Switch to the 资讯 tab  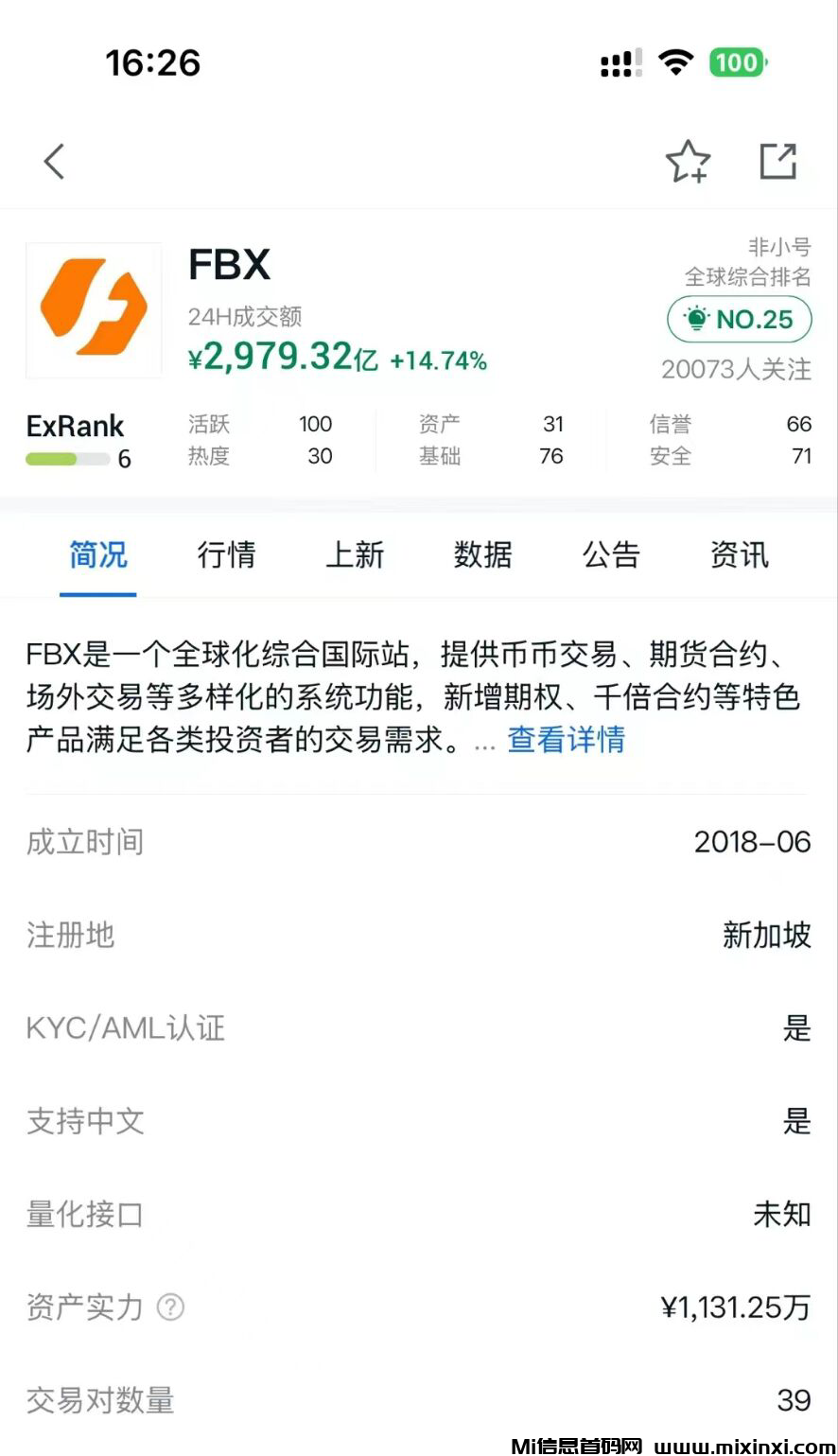739,555
